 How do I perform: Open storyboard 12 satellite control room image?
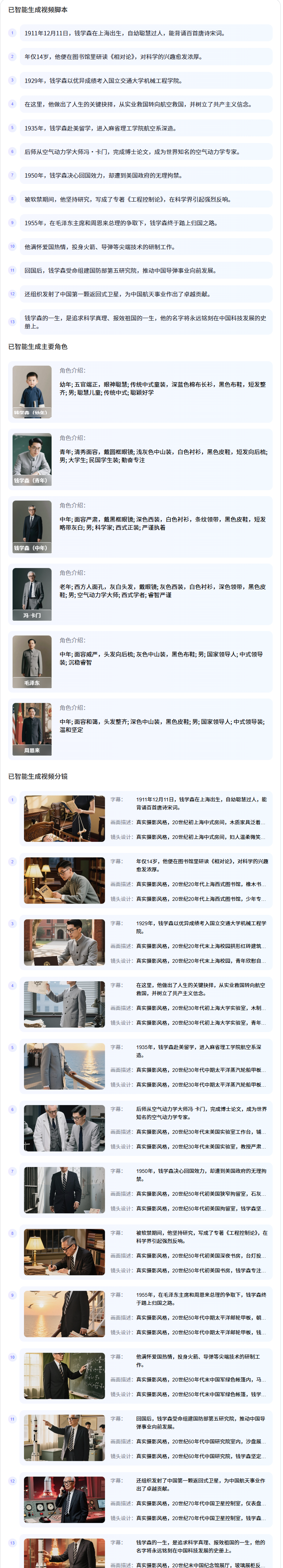(64, 1499)
